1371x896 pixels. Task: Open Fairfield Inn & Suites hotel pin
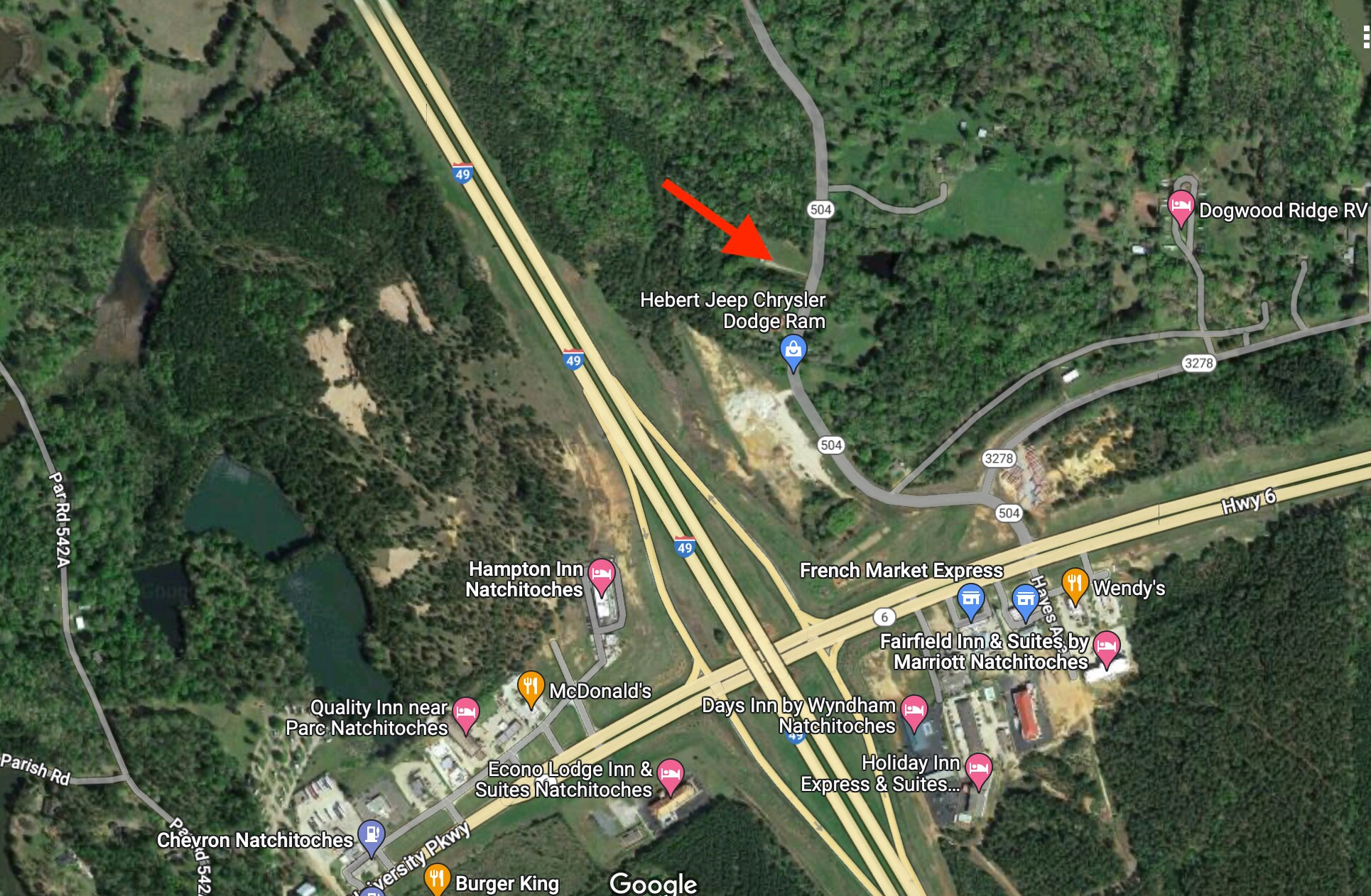coord(1107,646)
